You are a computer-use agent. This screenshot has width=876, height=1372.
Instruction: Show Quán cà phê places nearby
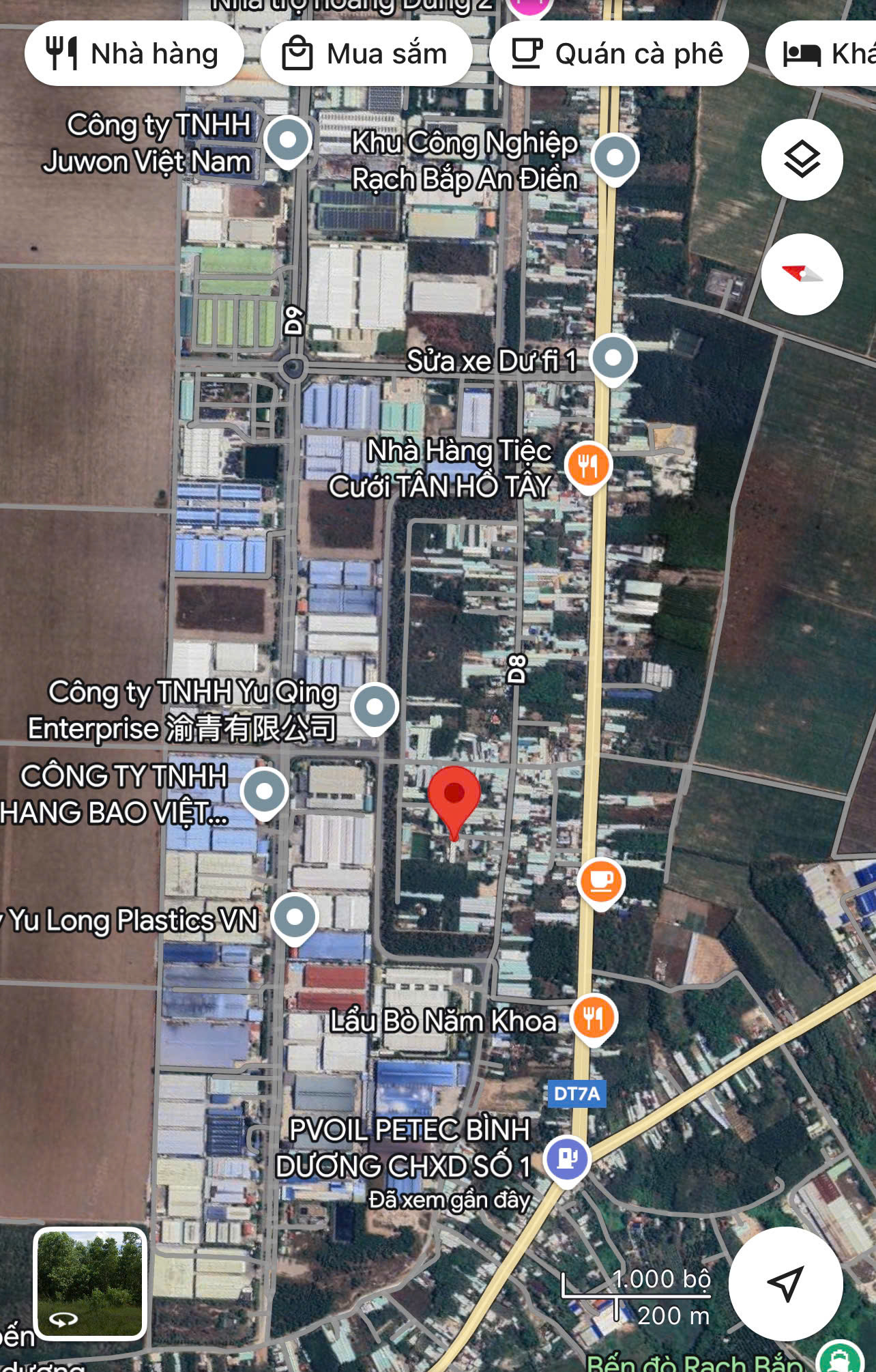click(x=618, y=54)
